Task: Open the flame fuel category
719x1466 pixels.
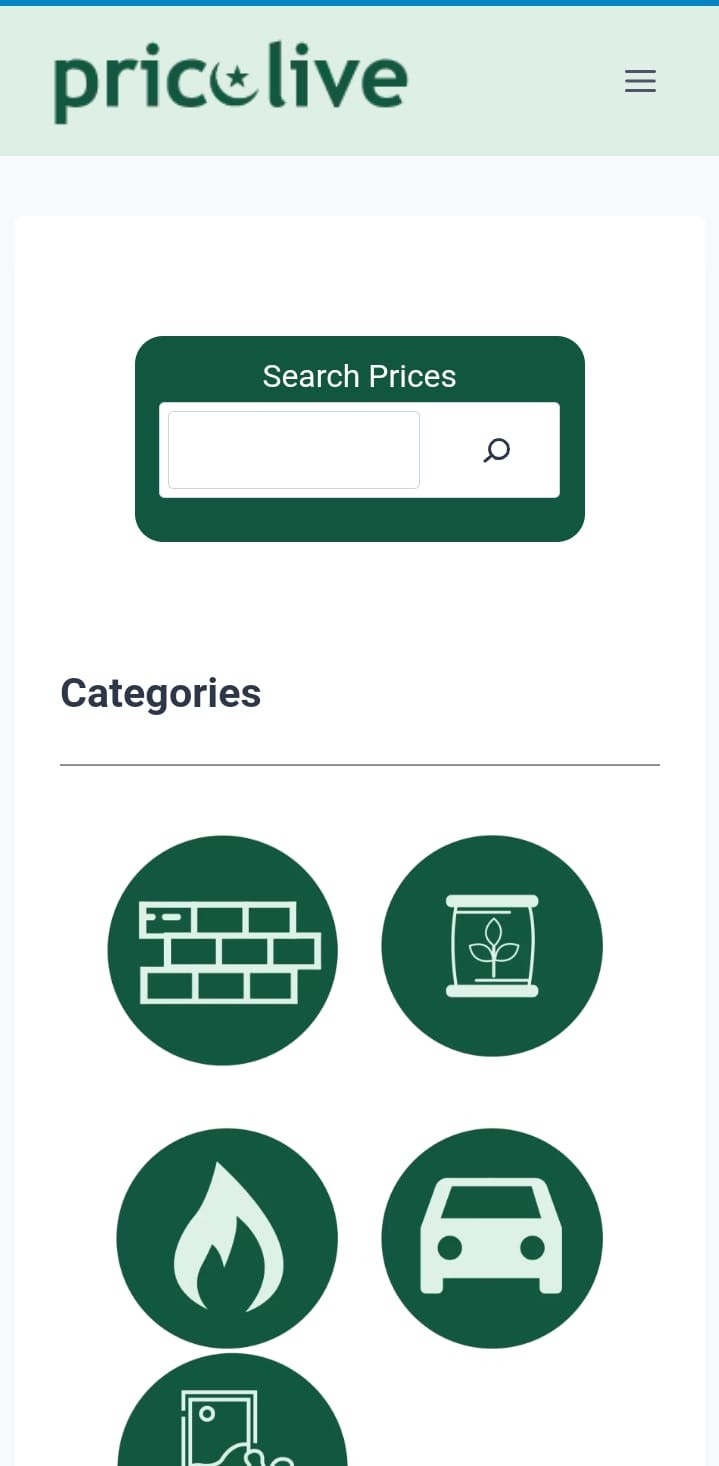Action: (227, 1238)
